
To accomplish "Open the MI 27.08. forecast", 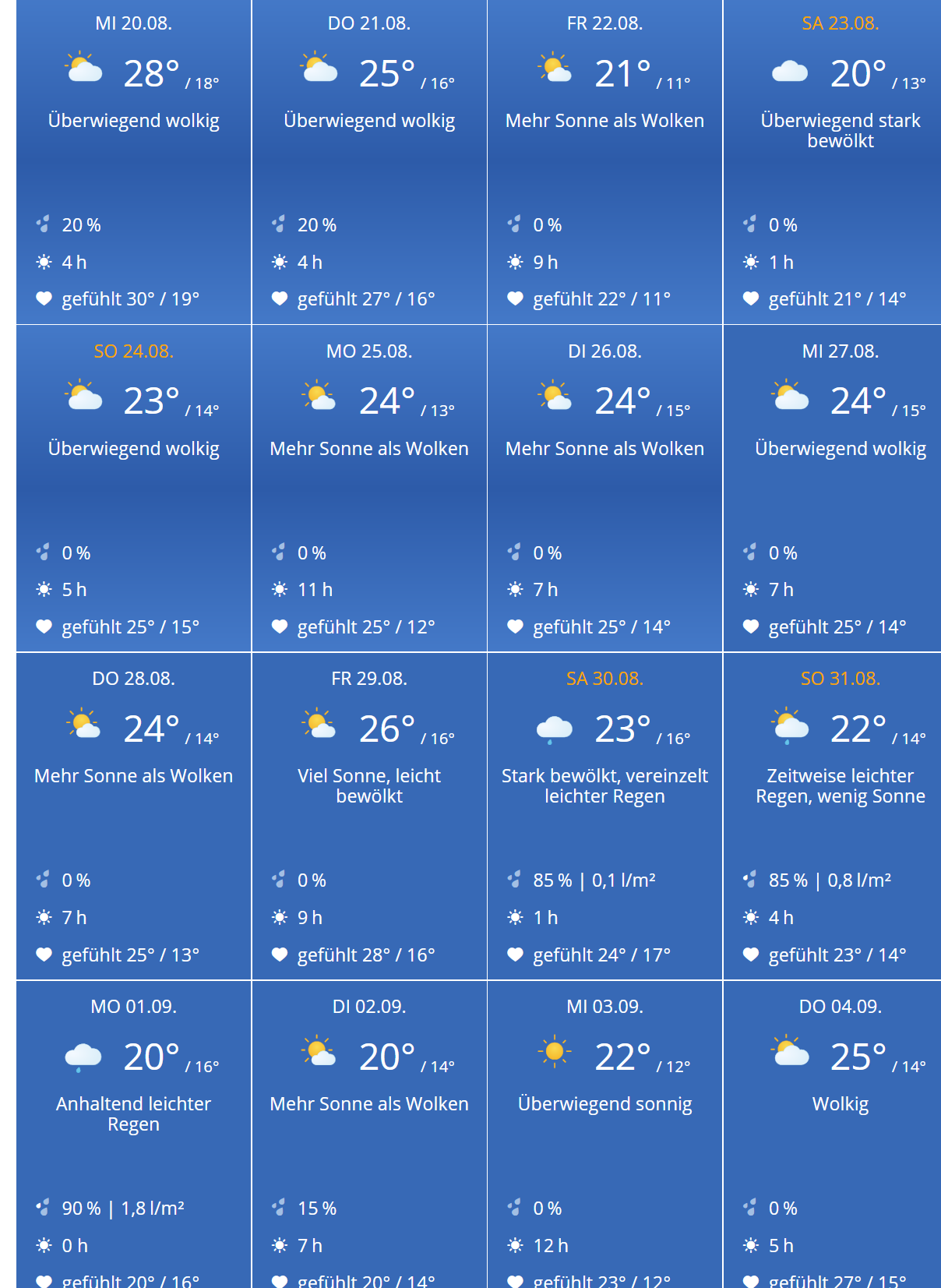I will pos(840,489).
